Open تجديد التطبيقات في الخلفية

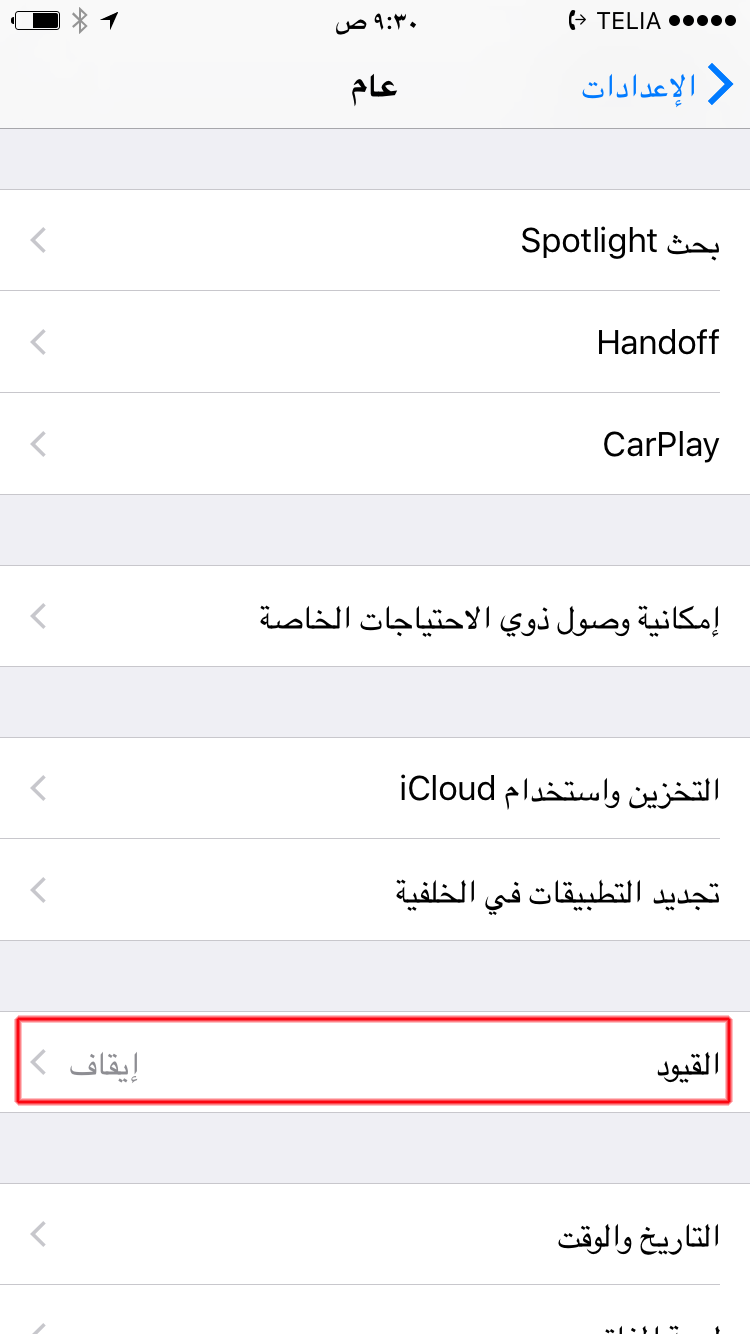click(x=375, y=891)
